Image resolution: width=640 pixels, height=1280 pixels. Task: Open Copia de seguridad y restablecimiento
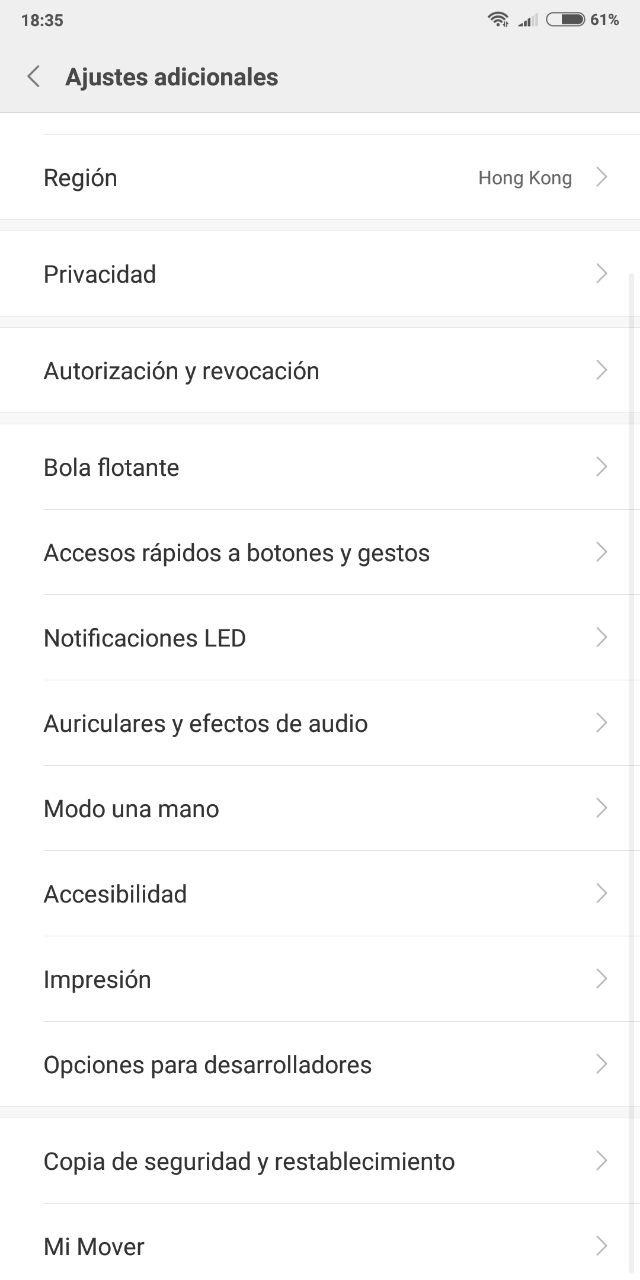[320, 1161]
